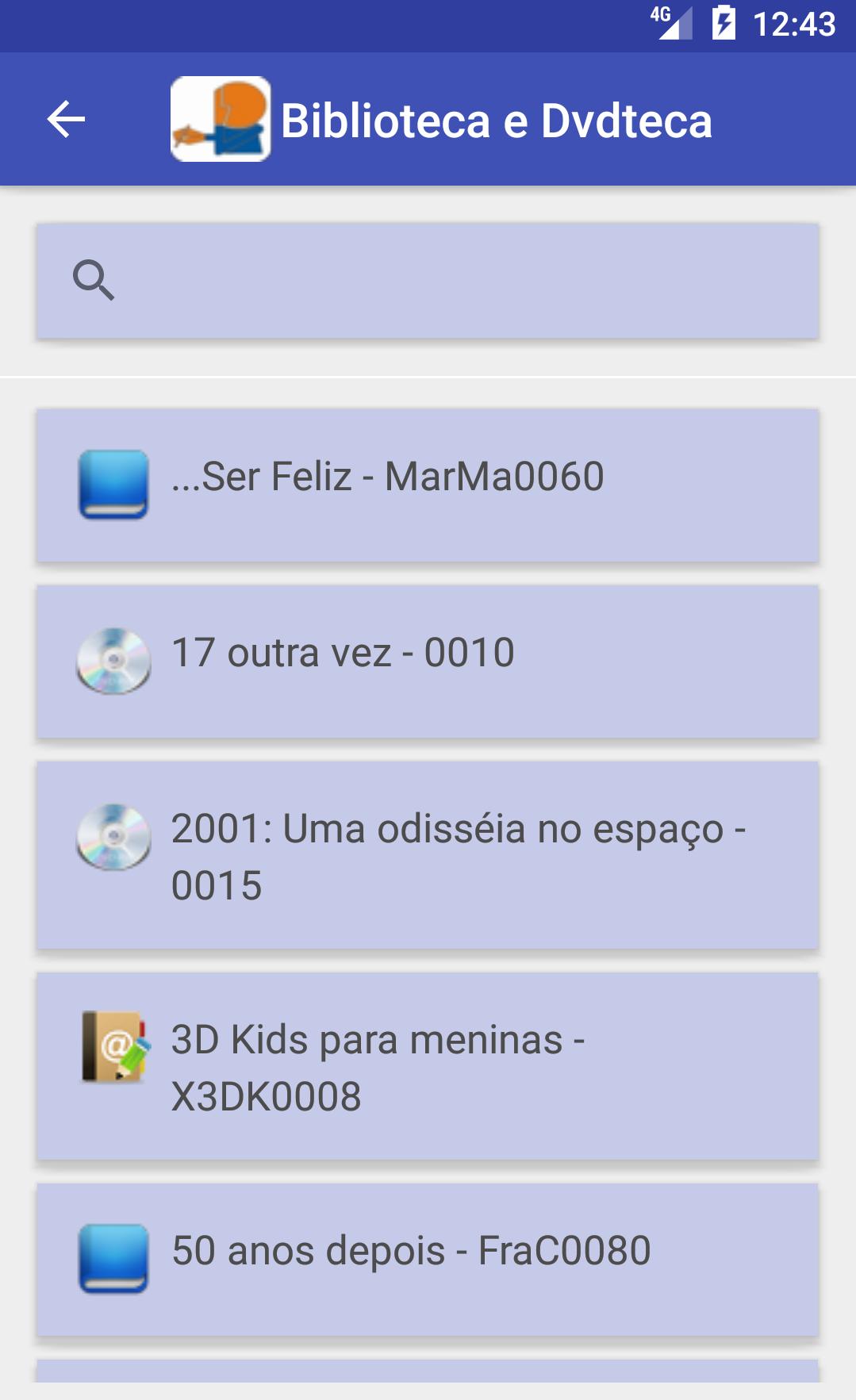Open the DVD 17 outra vez - 0010
Screen dimensions: 856x1400
428,662
